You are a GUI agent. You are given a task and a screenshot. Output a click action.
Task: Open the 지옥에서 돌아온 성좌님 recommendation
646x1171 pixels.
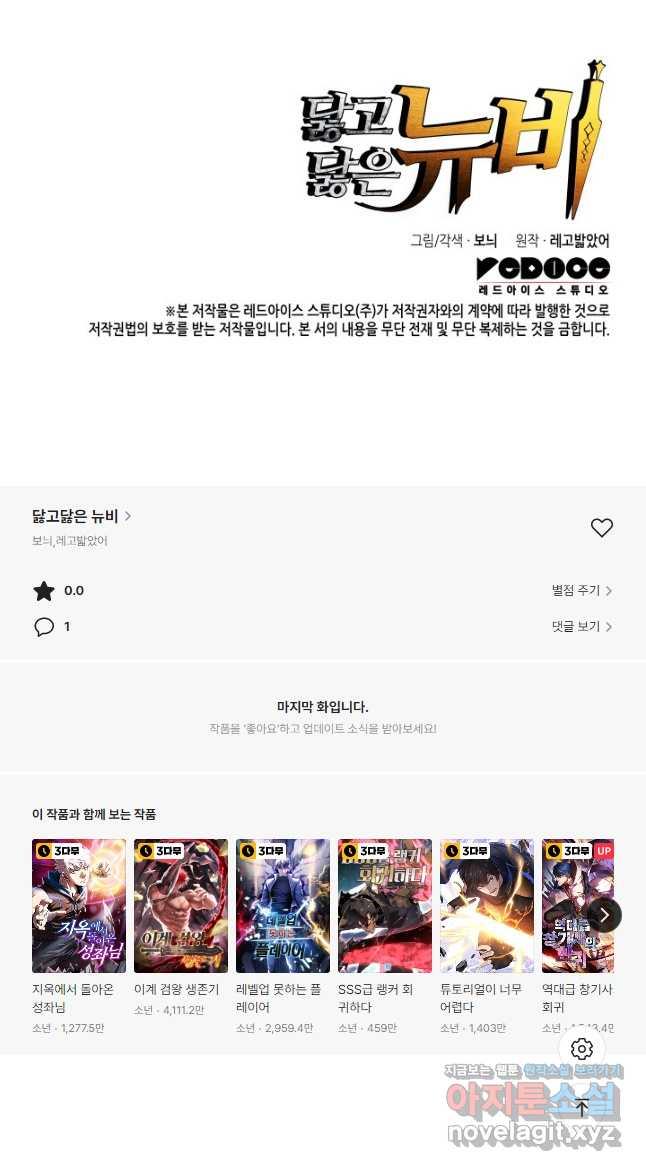tap(79, 906)
